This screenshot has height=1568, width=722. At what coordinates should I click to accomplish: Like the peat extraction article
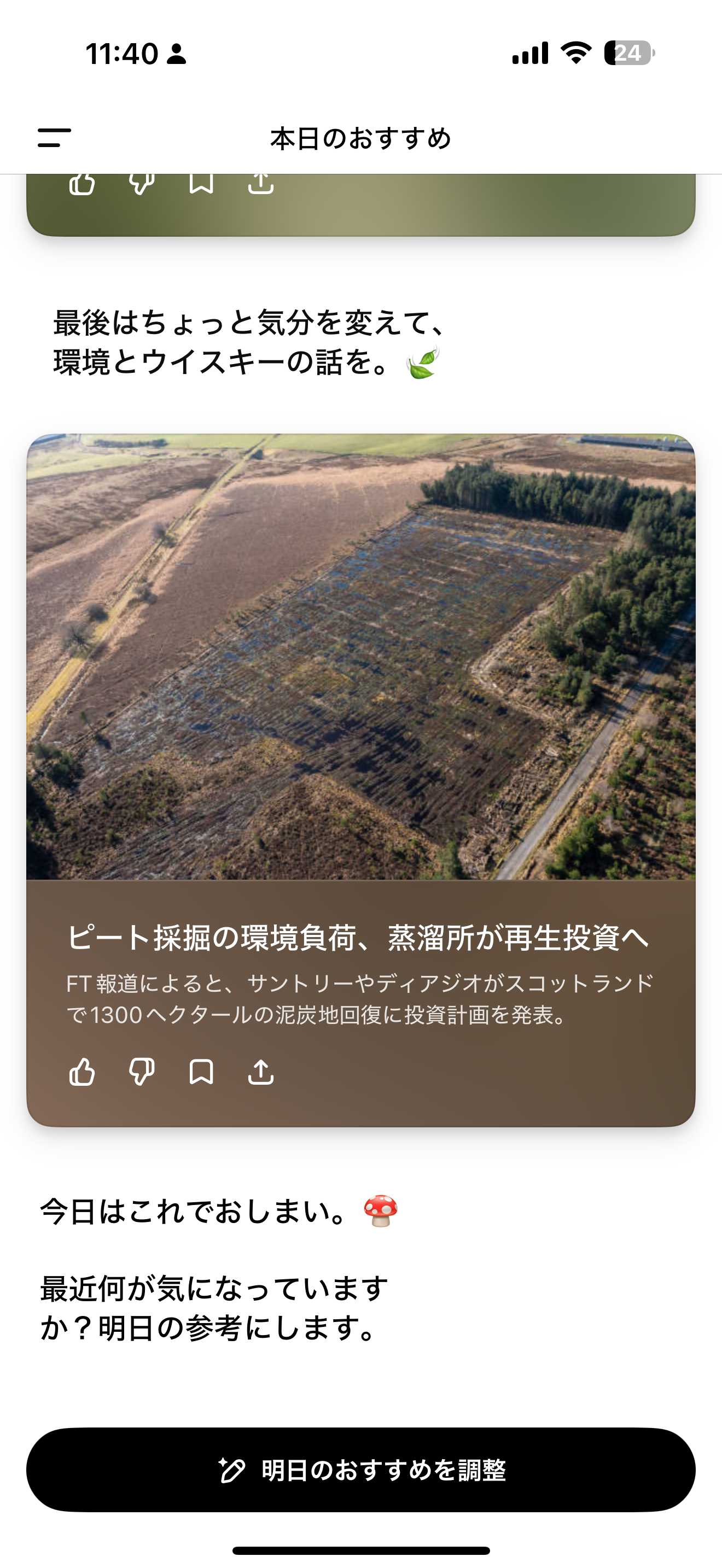click(x=82, y=1072)
